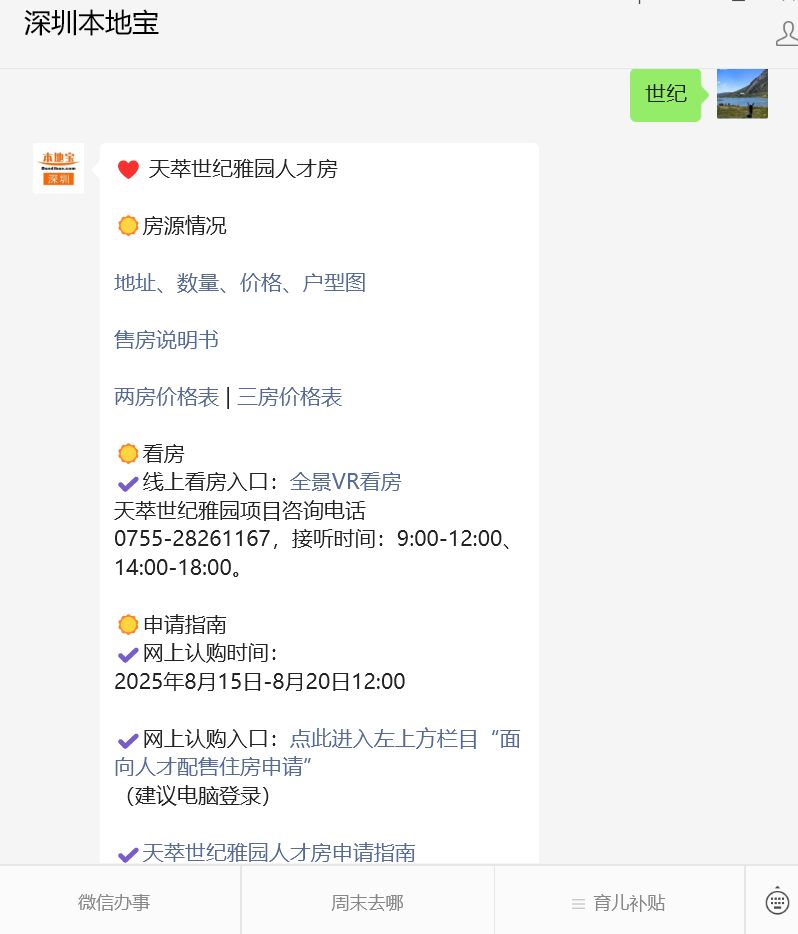The width and height of the screenshot is (798, 934).
Task: Open the 两房价格表 link
Action: (166, 397)
